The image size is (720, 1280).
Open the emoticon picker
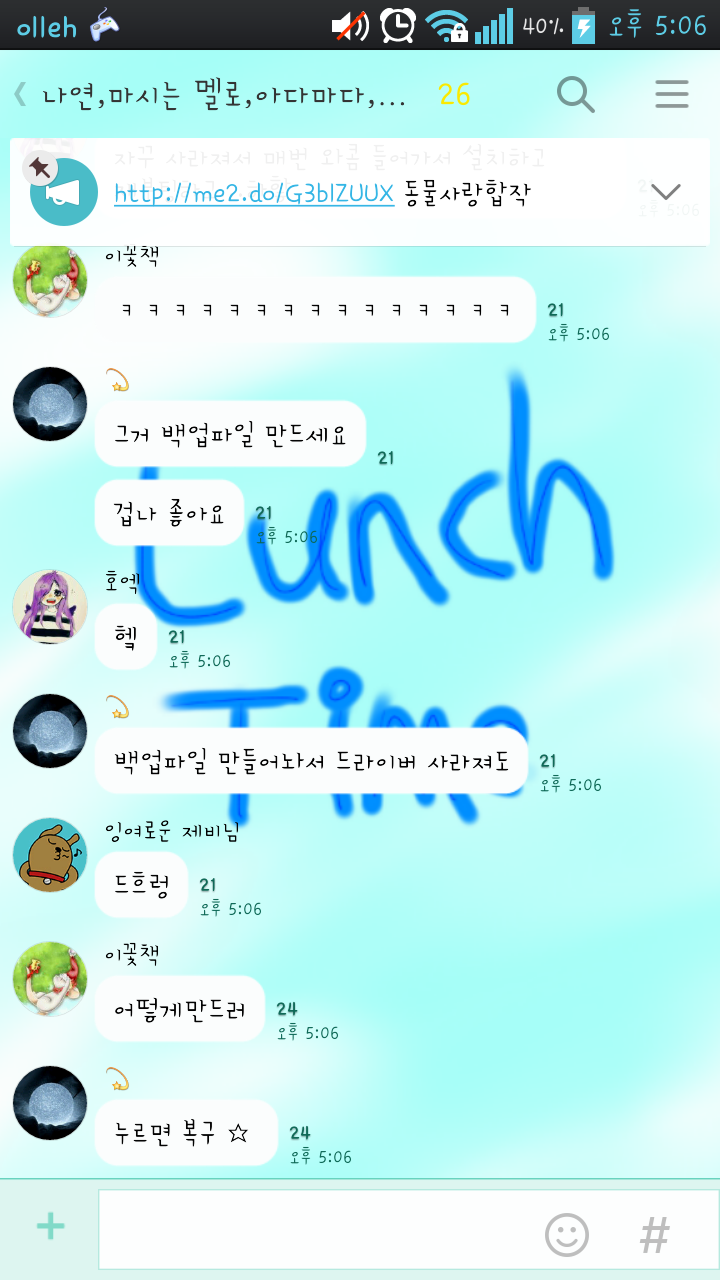coord(566,1235)
